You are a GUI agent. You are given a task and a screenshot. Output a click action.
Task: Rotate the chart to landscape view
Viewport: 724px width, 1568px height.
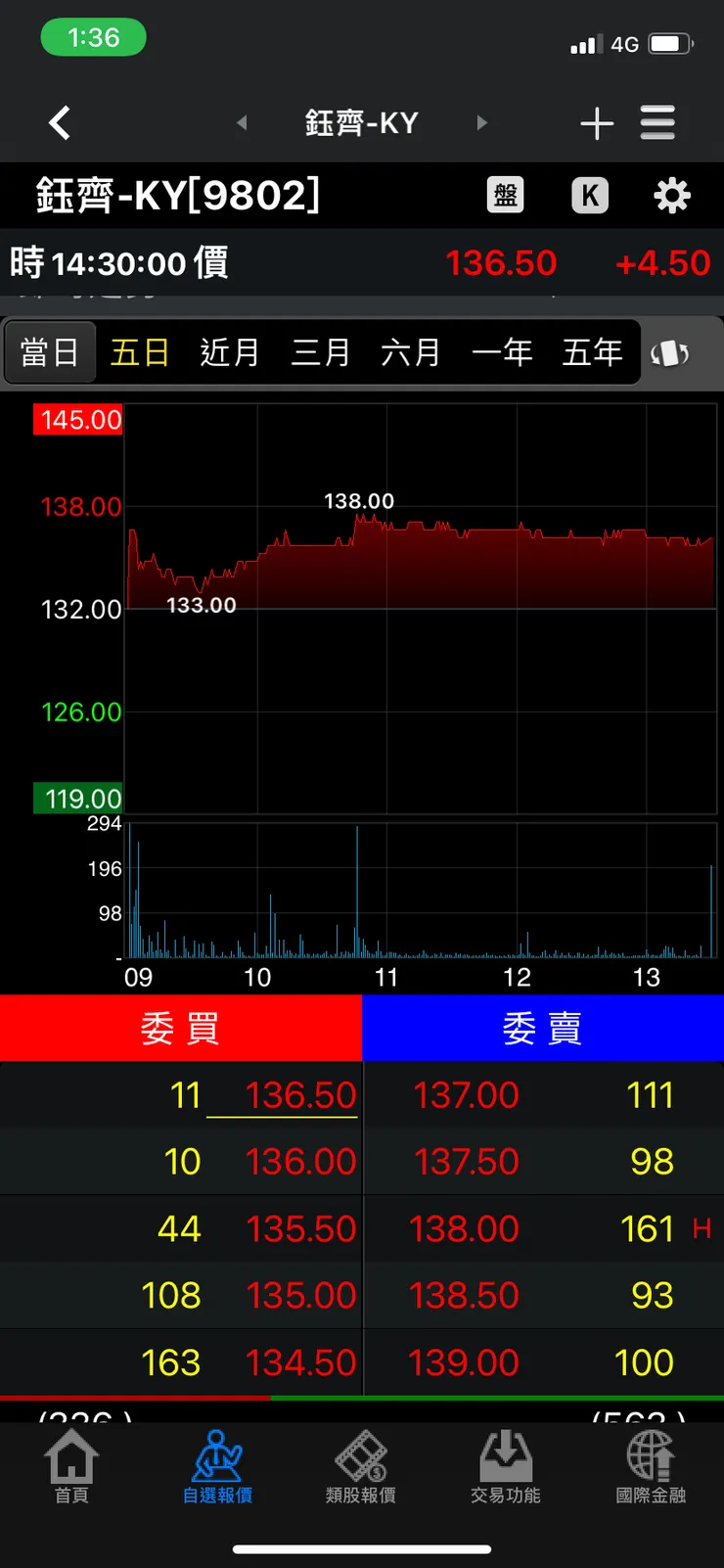click(670, 353)
